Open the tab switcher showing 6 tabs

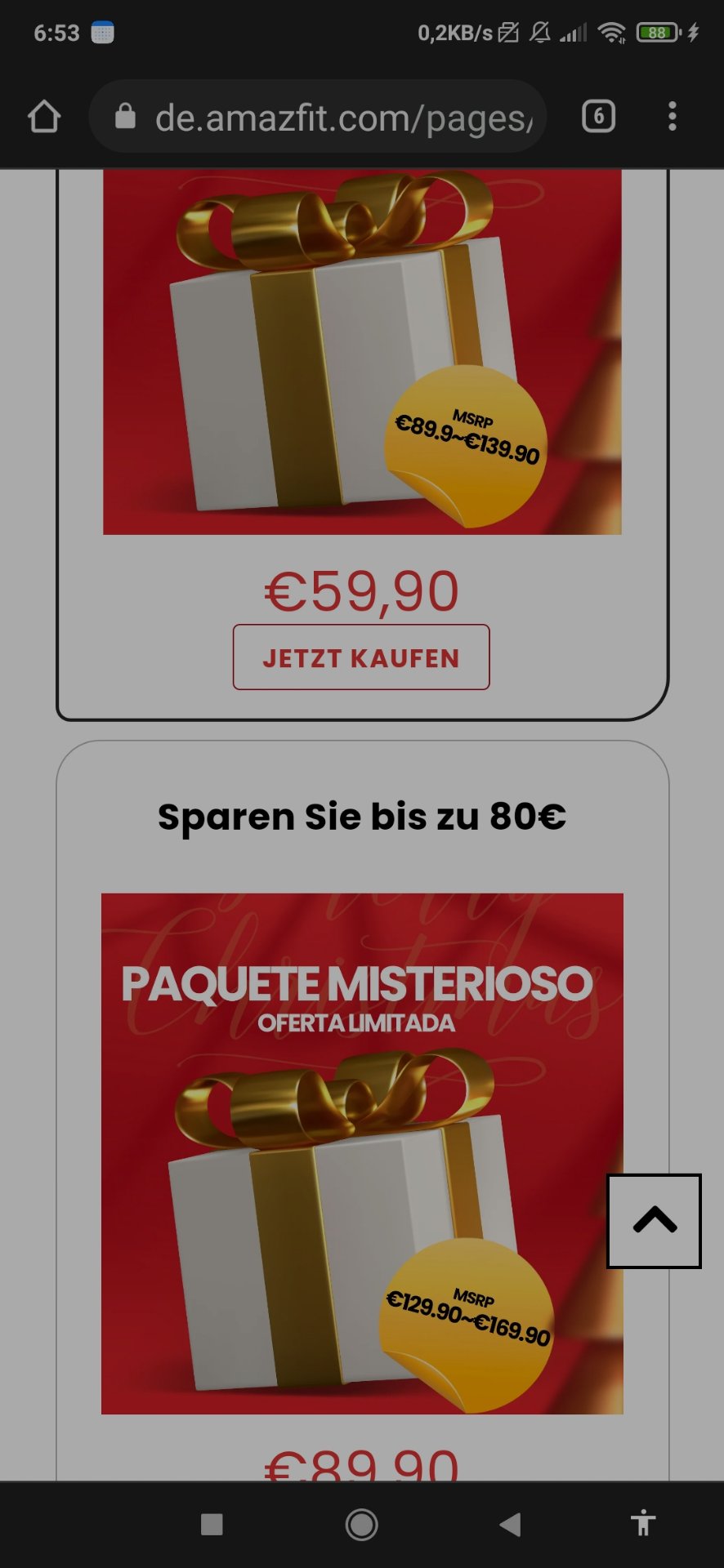pos(598,117)
